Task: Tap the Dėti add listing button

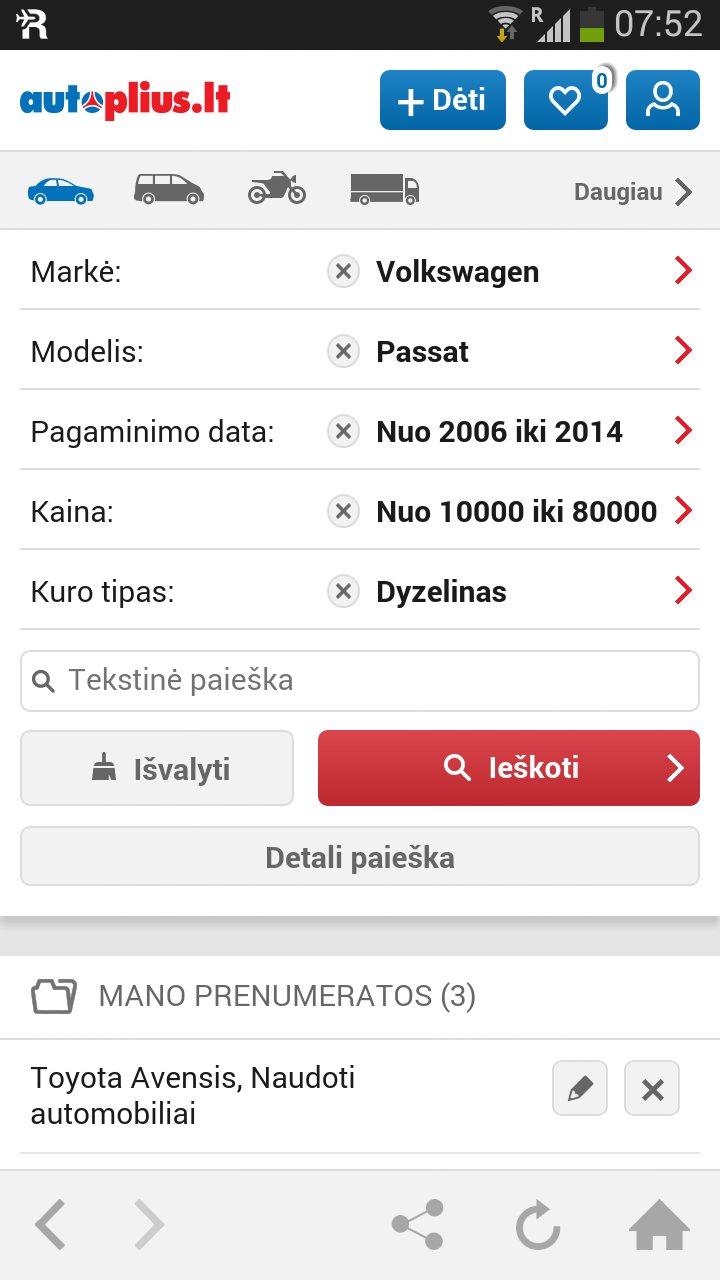Action: [442, 100]
